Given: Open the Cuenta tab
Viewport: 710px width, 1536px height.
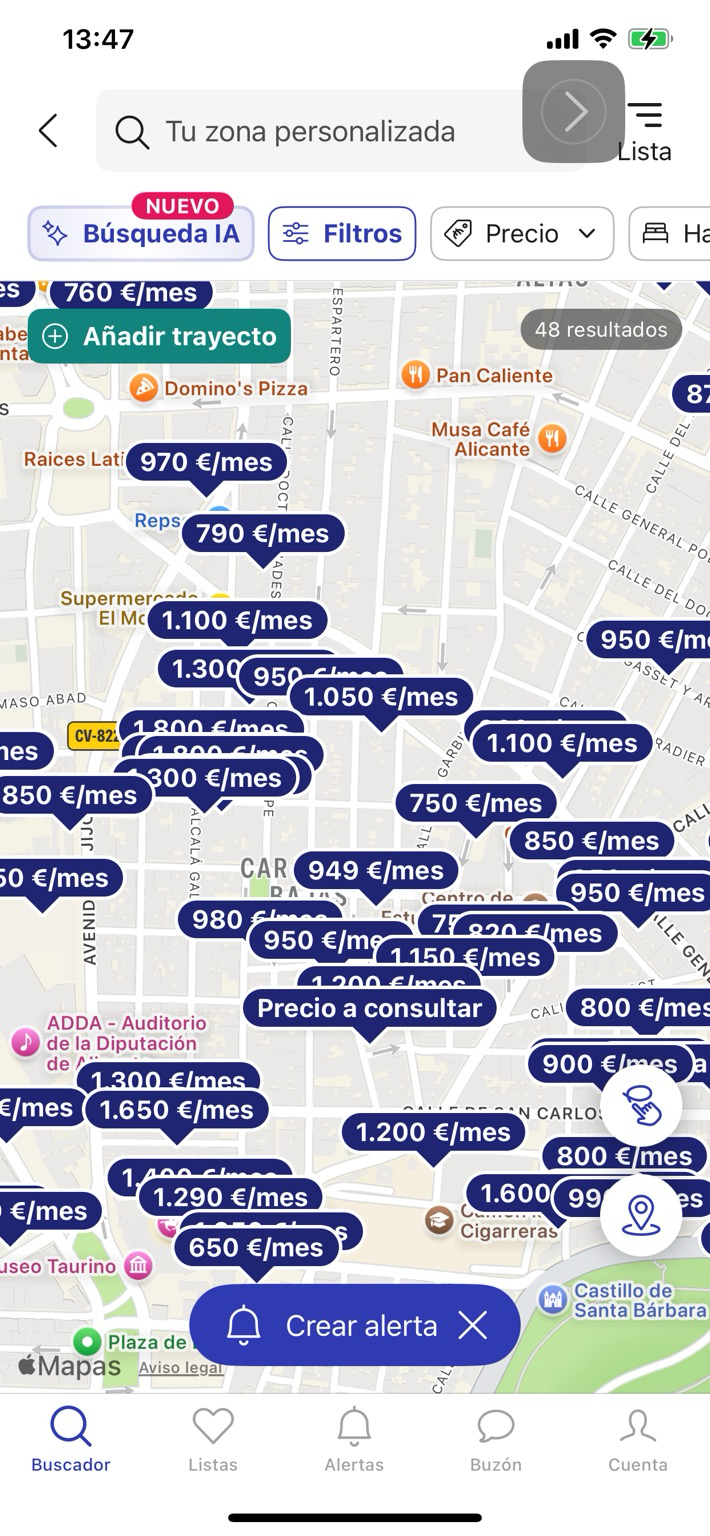Looking at the screenshot, I should coord(637,1440).
